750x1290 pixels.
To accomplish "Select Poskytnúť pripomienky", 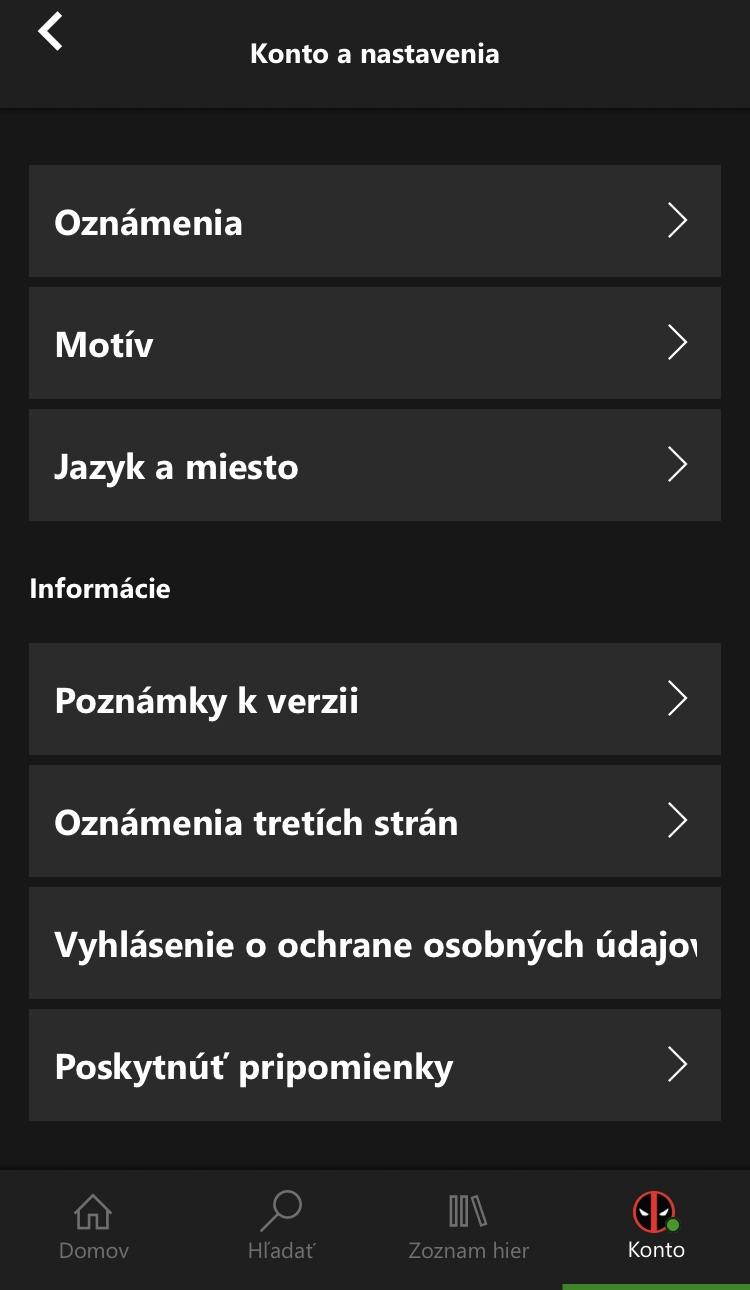I will point(375,1065).
